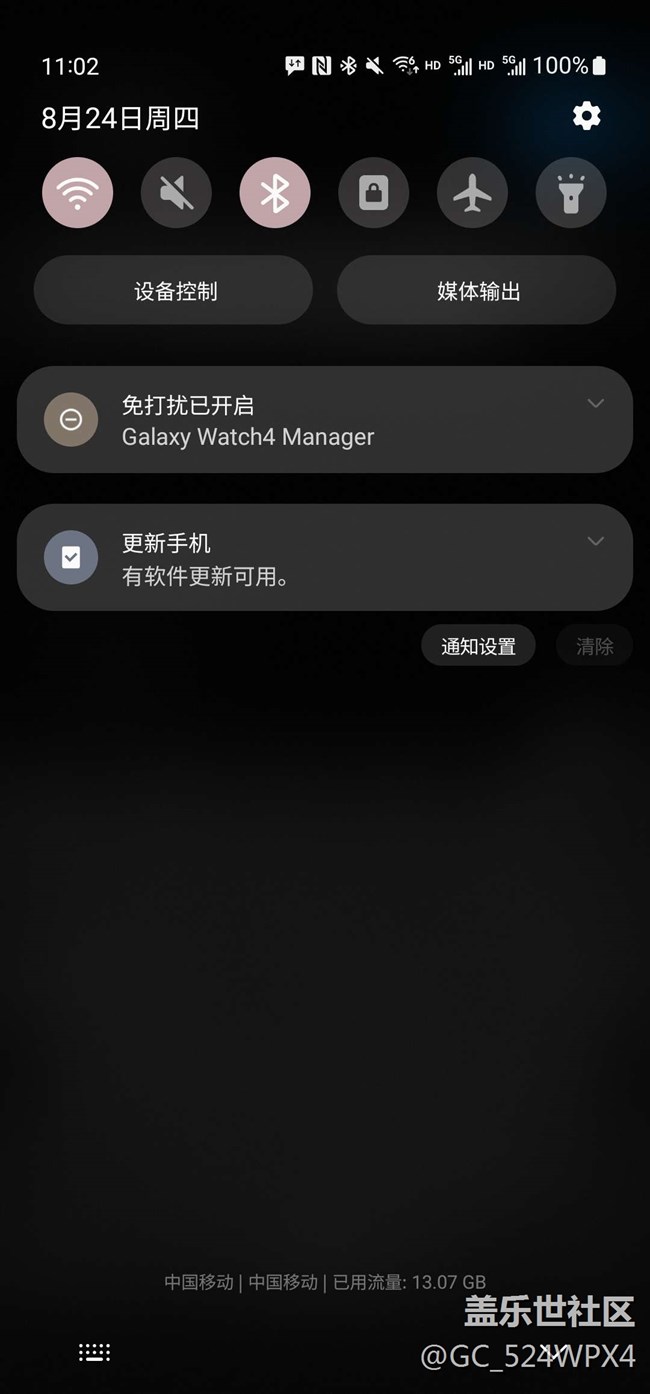Open 通知设置 notification settings
Screen dimensions: 650x1394
(x=478, y=646)
